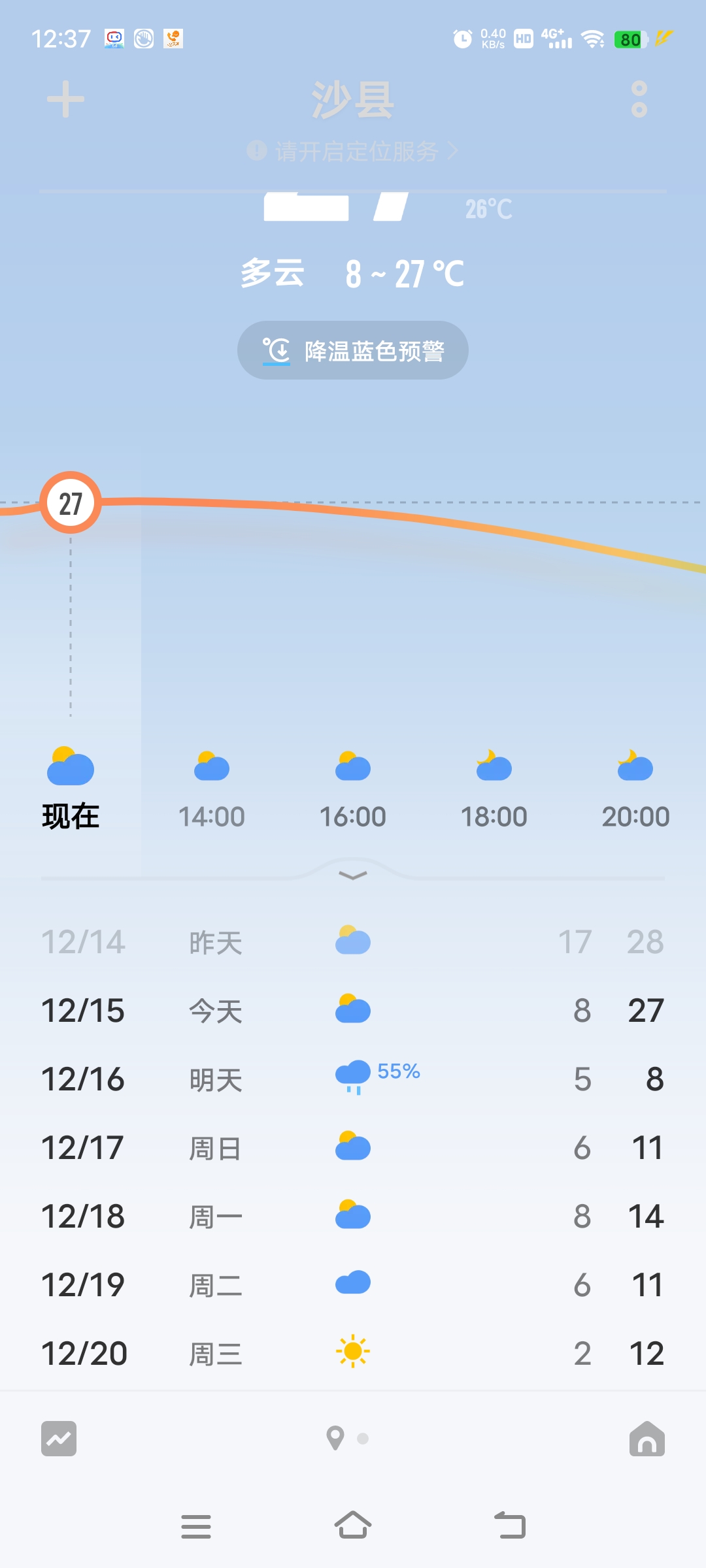Open the home icon at bottom right
This screenshot has height=1568, width=706.
(x=647, y=1439)
